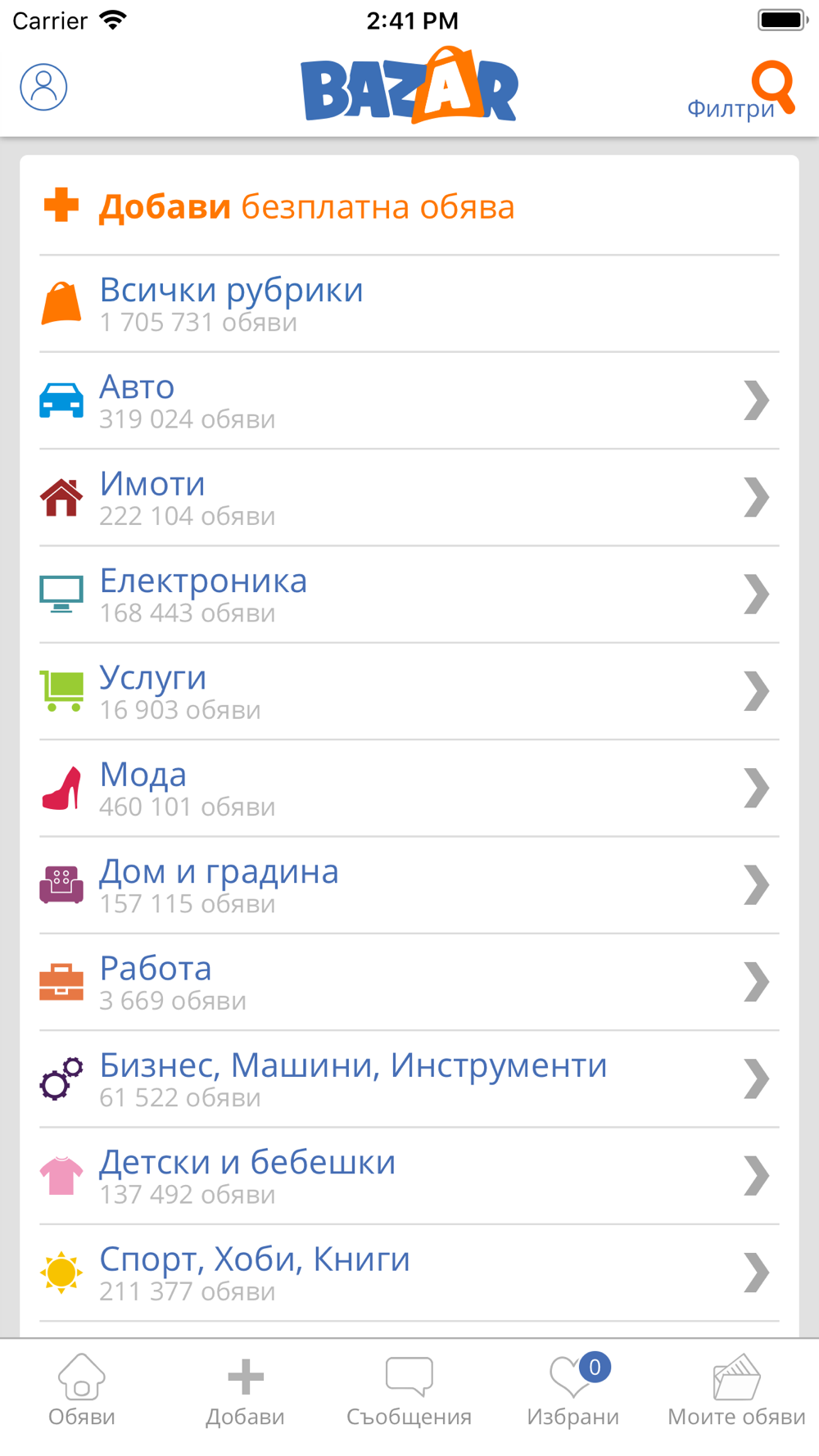Open the Електроника category

[x=409, y=595]
